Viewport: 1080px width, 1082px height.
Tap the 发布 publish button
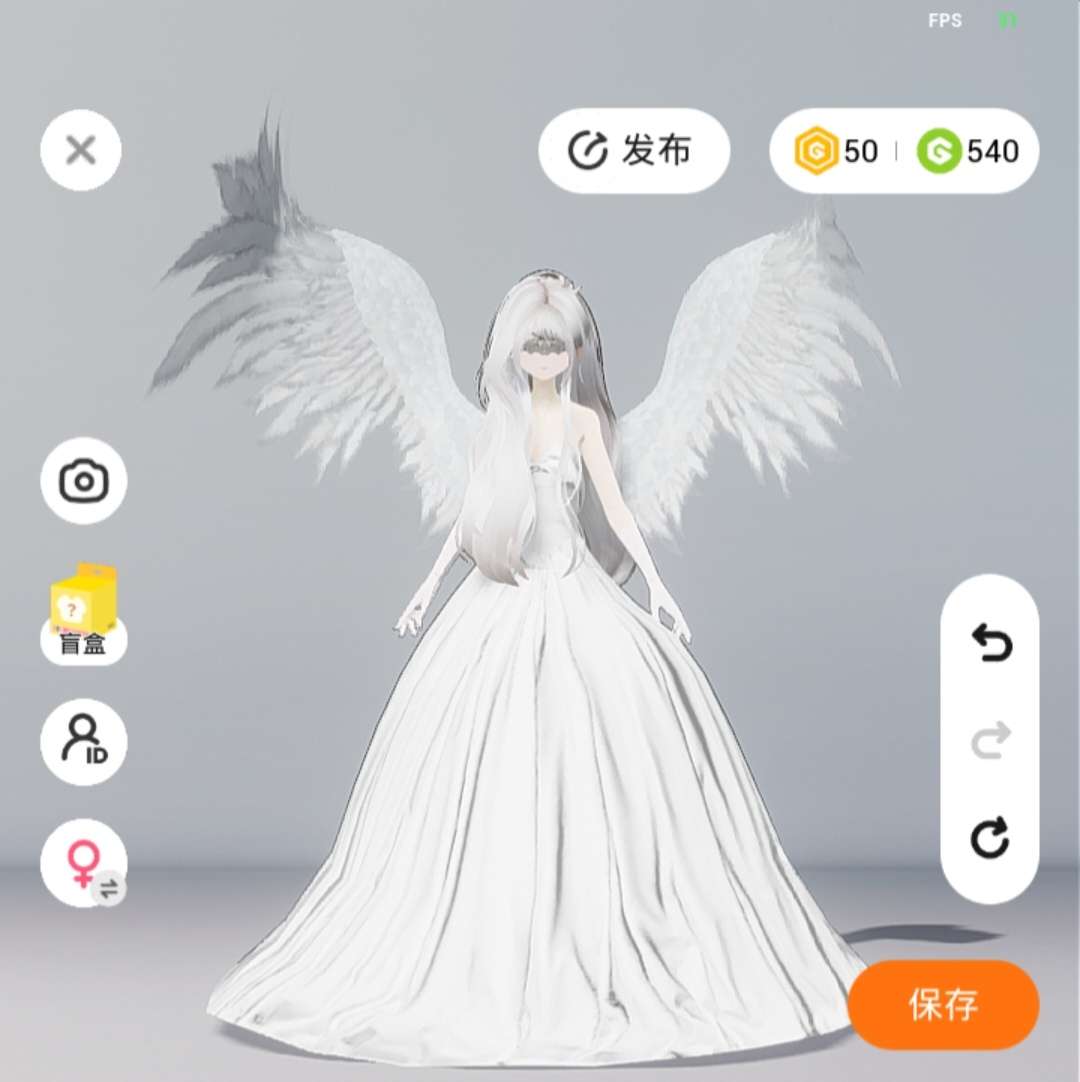(634, 150)
